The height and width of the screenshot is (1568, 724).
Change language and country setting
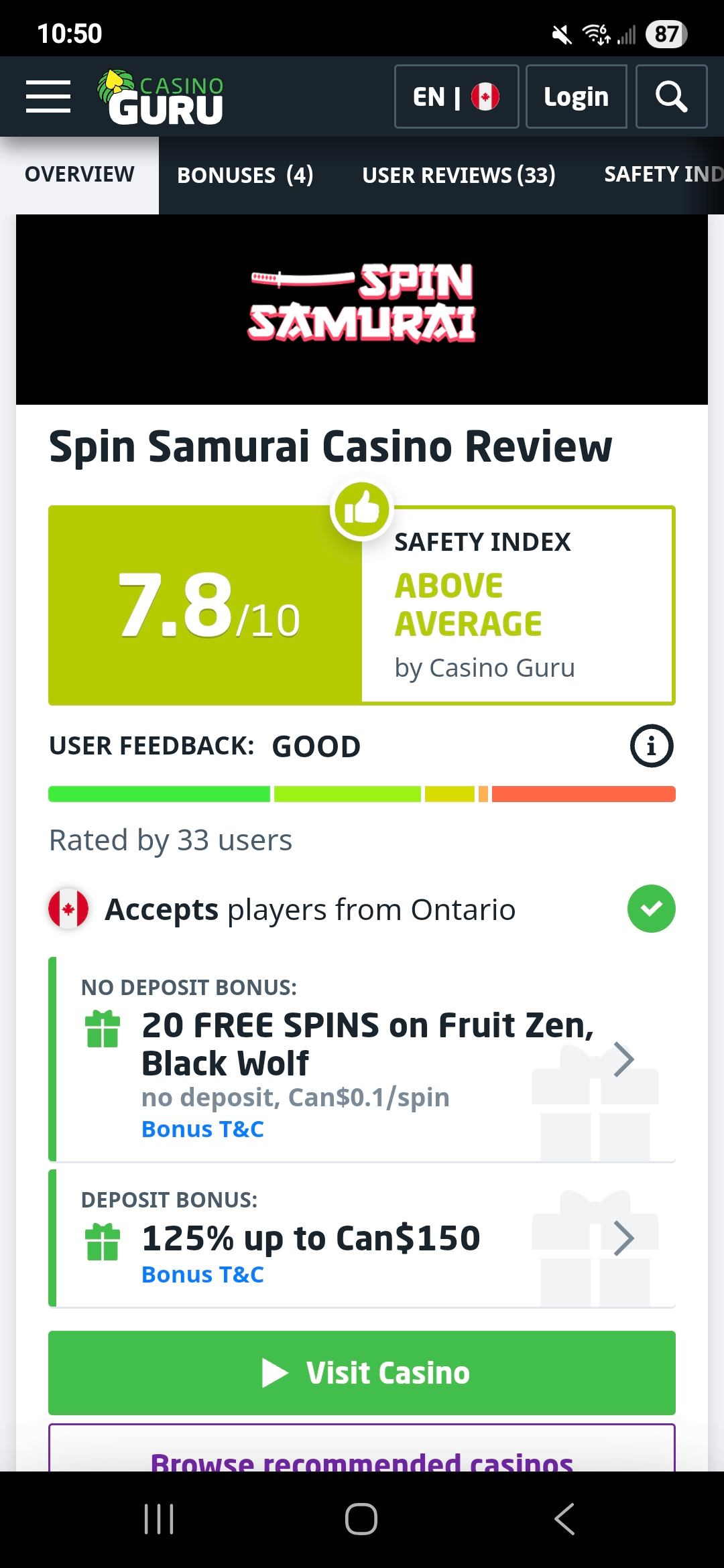(456, 96)
